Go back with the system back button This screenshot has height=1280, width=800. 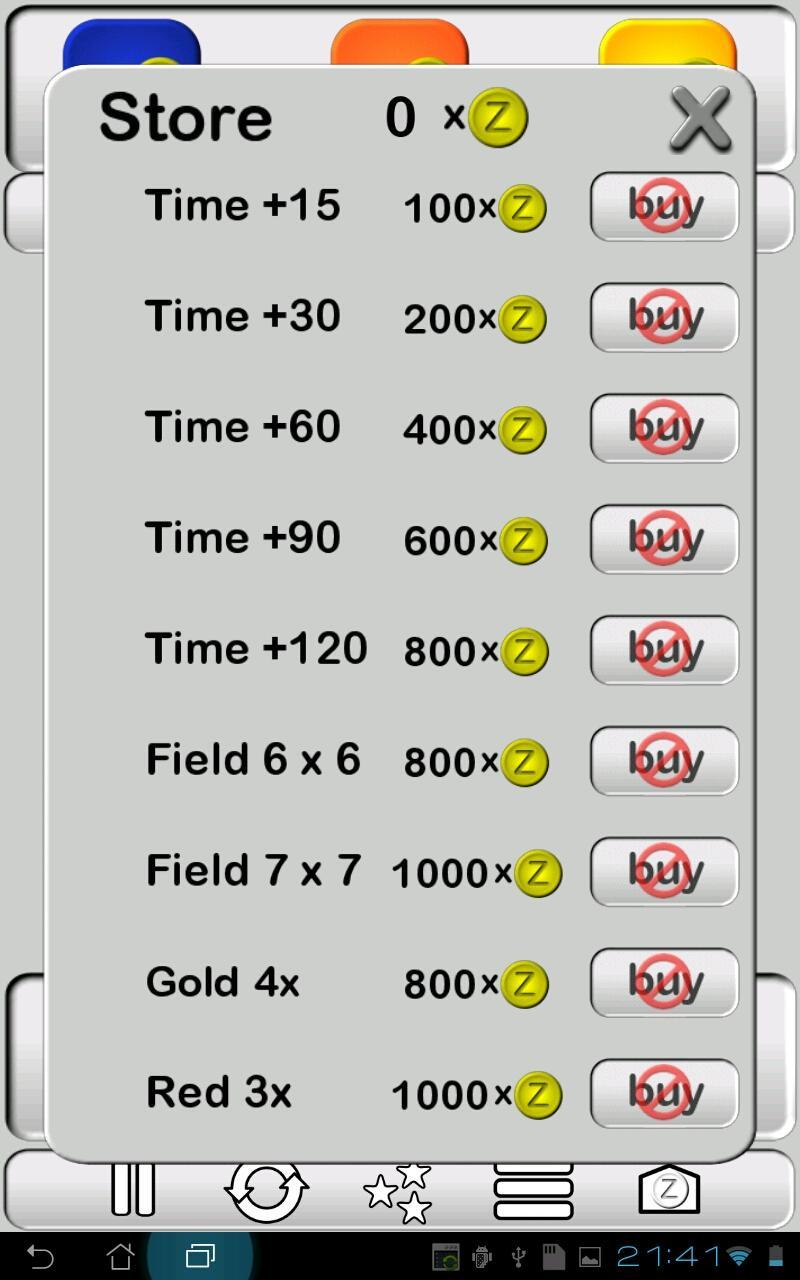[x=40, y=1256]
